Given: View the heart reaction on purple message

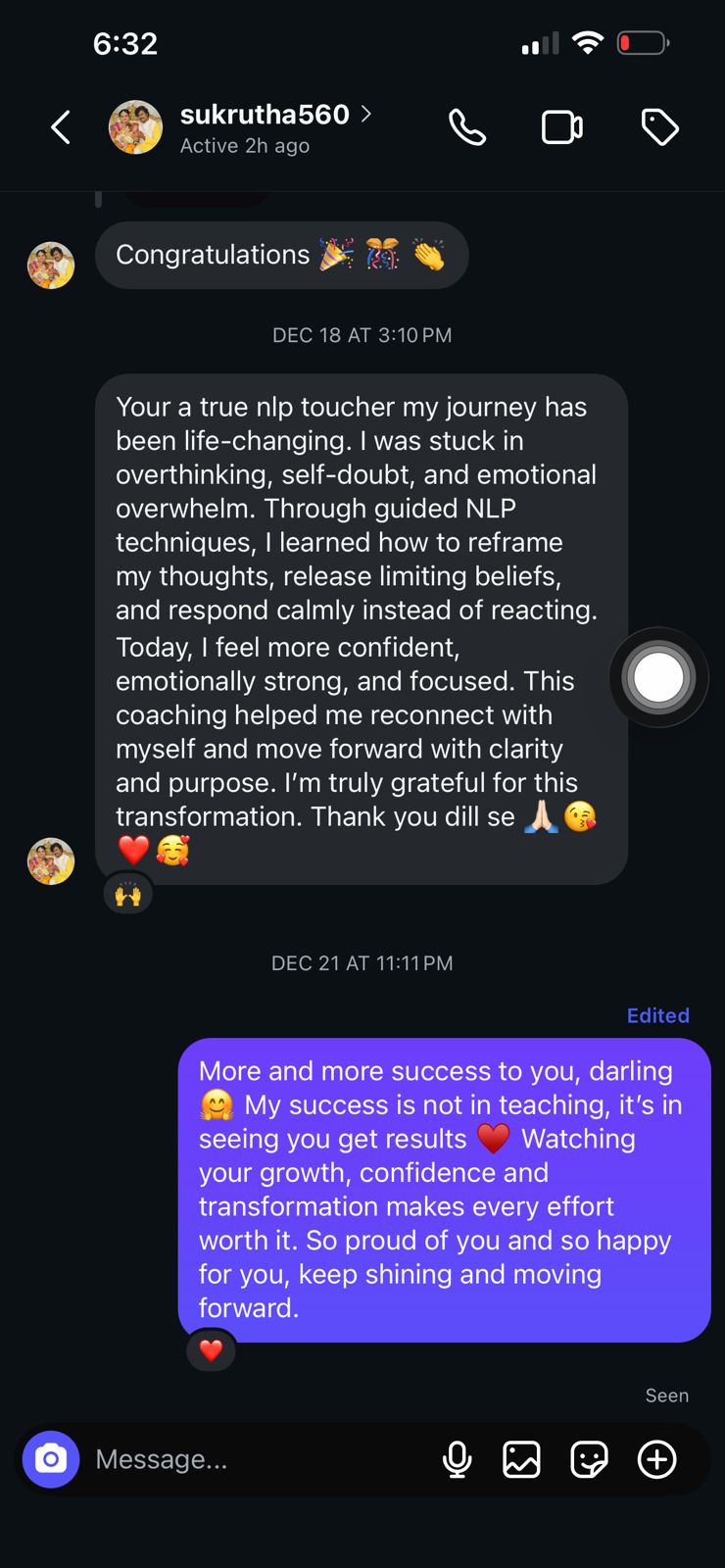Looking at the screenshot, I should [x=211, y=1350].
